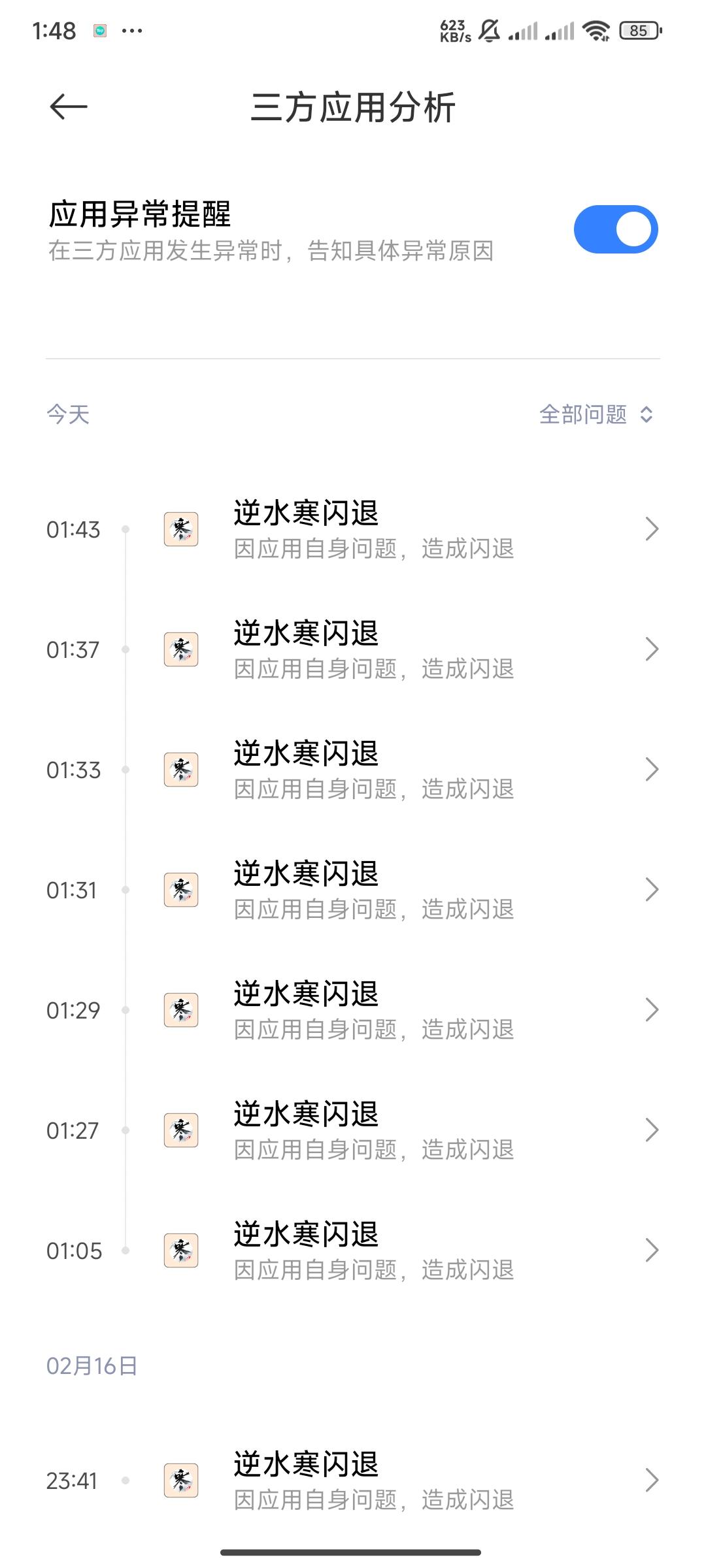This screenshot has width=706, height=1568.
Task: Open the 23:41 逆水寒闪退 record from 02月16日
Action: (x=373, y=1480)
